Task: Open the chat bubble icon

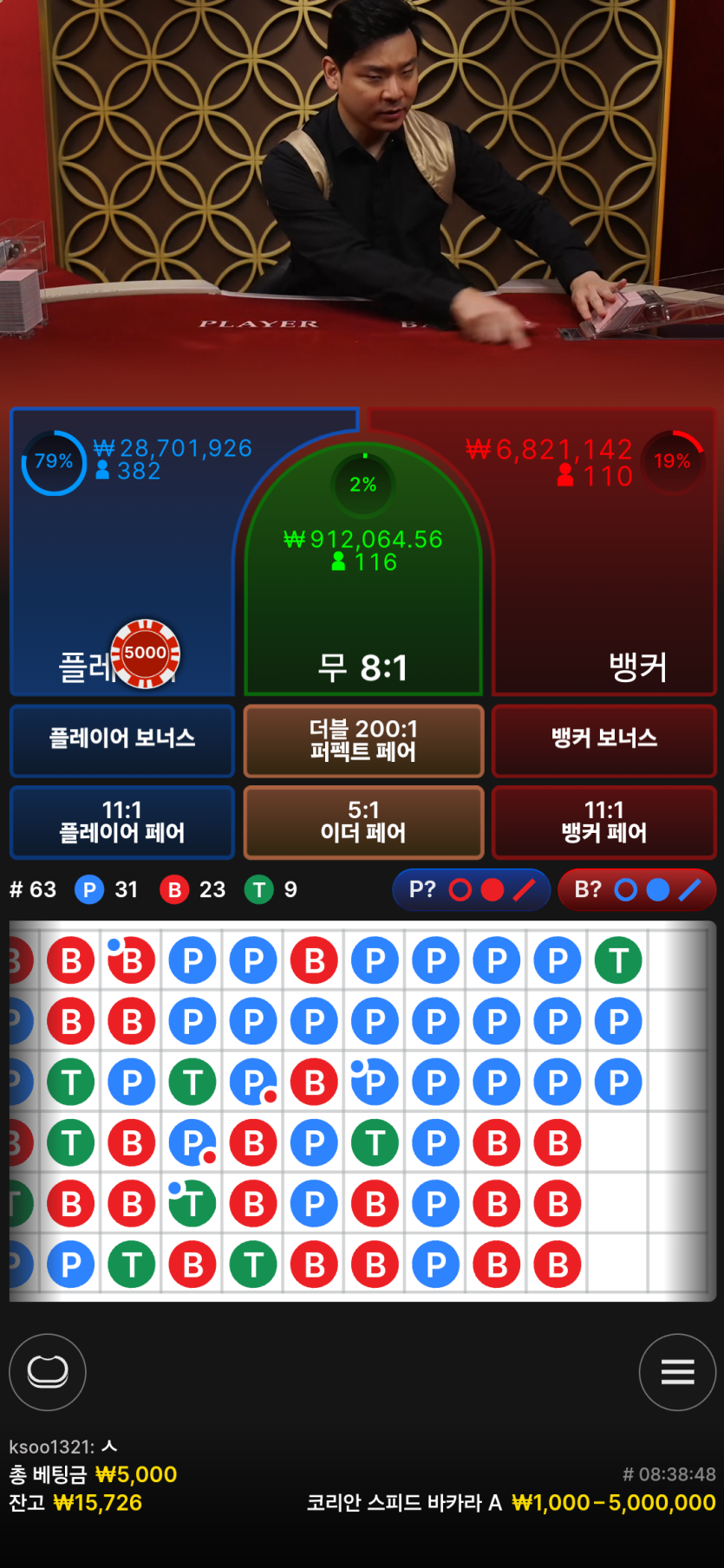Action: click(x=48, y=1371)
